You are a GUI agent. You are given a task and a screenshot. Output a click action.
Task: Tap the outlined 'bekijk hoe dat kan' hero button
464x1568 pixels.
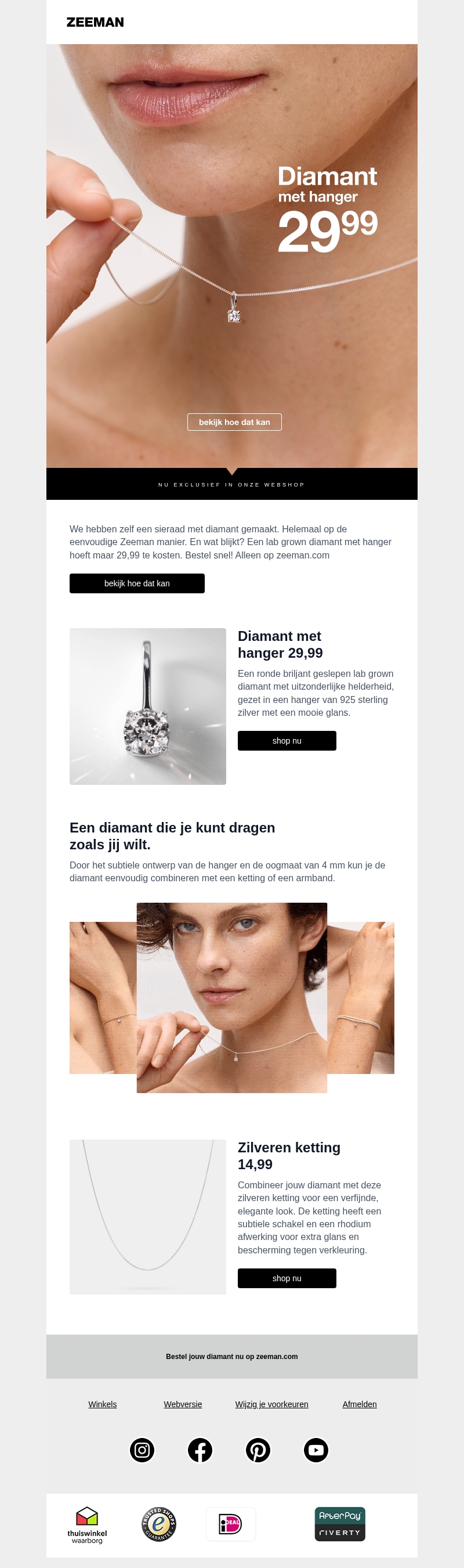234,422
